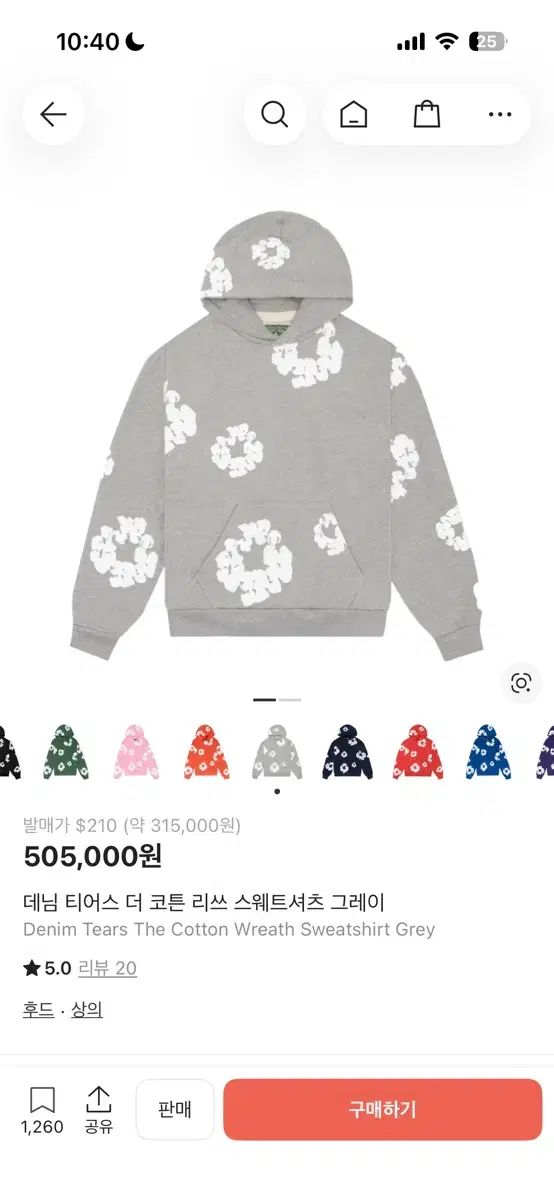Open the three-dot overflow menu

coord(500,114)
